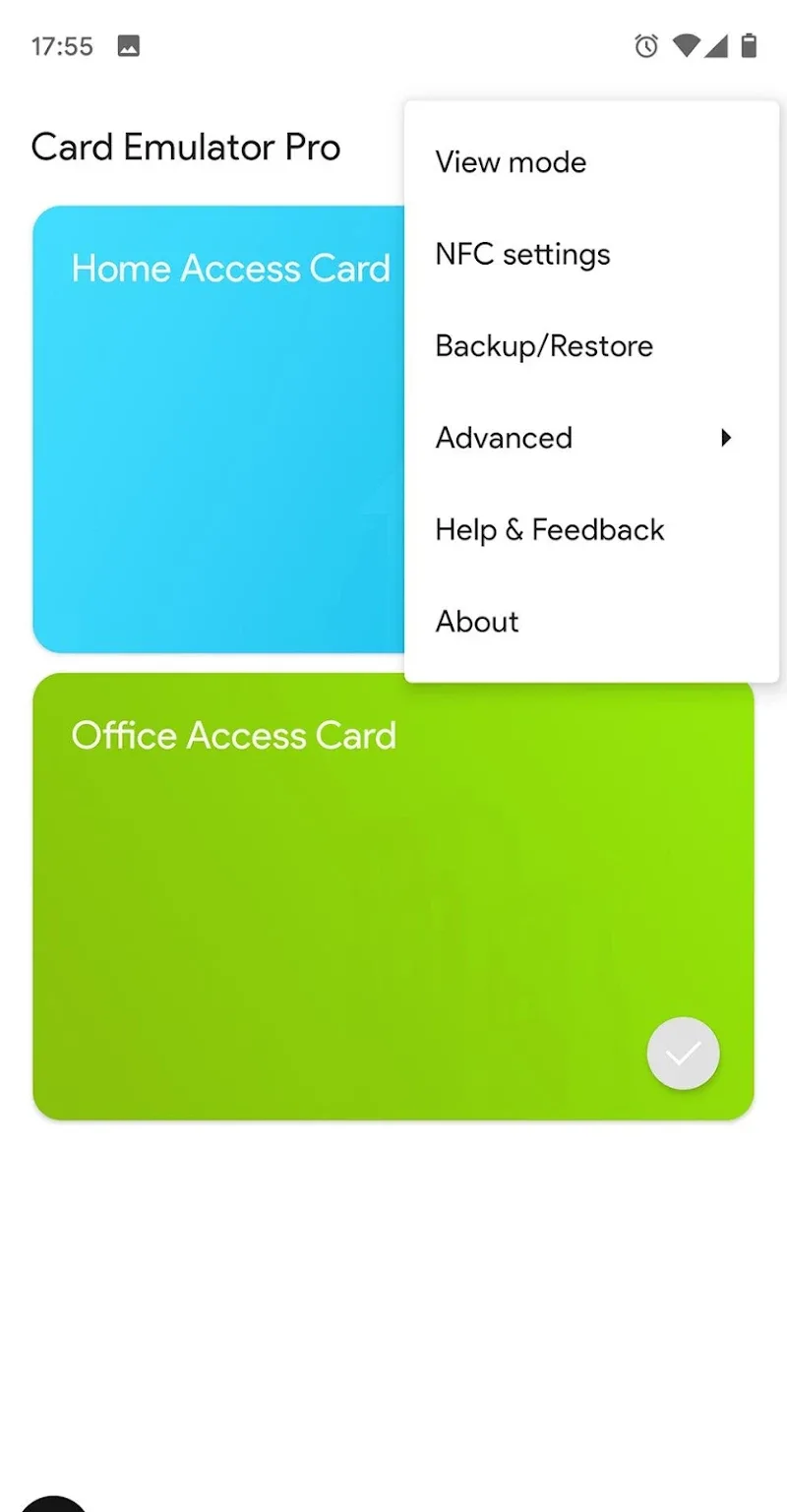Open View mode from the menu
This screenshot has height=1512, width=787.
(511, 161)
